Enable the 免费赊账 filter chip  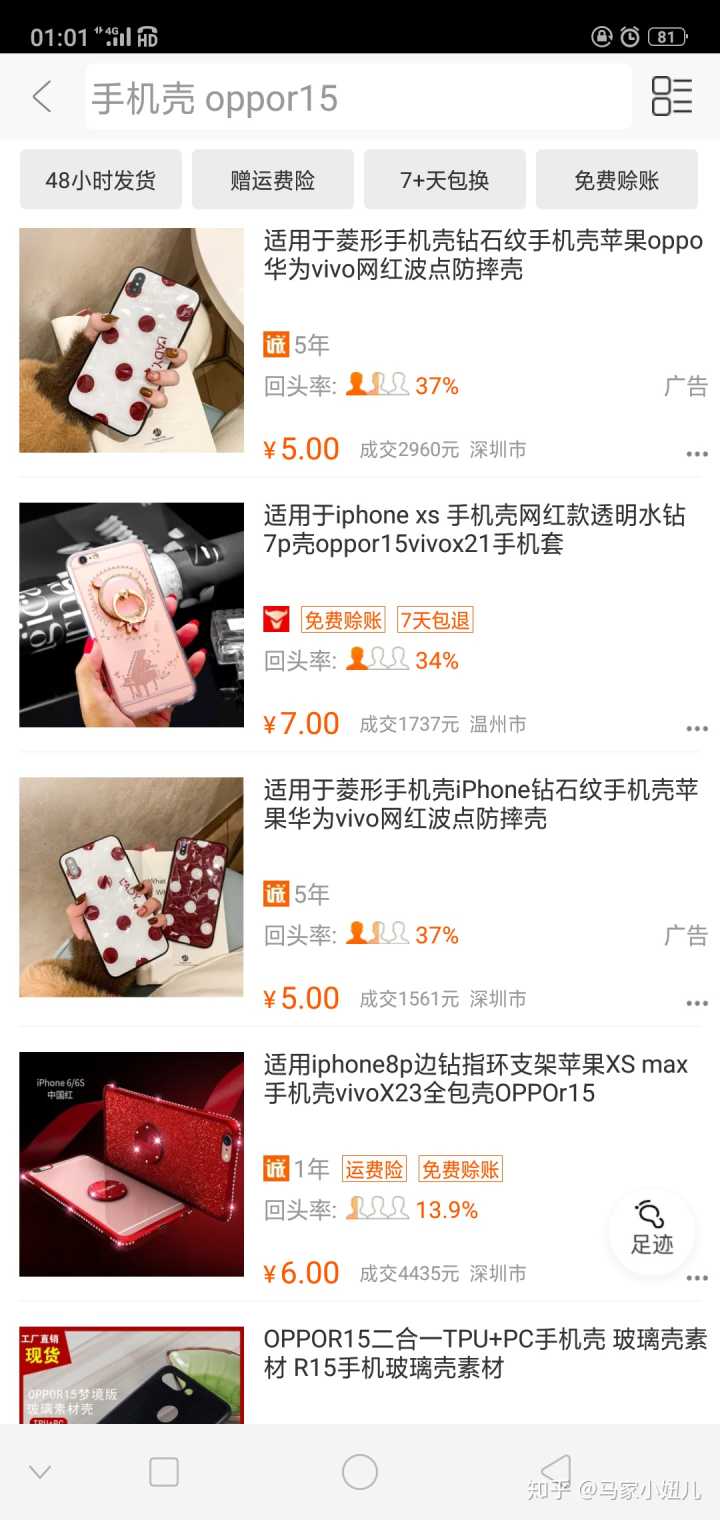pyautogui.click(x=617, y=180)
